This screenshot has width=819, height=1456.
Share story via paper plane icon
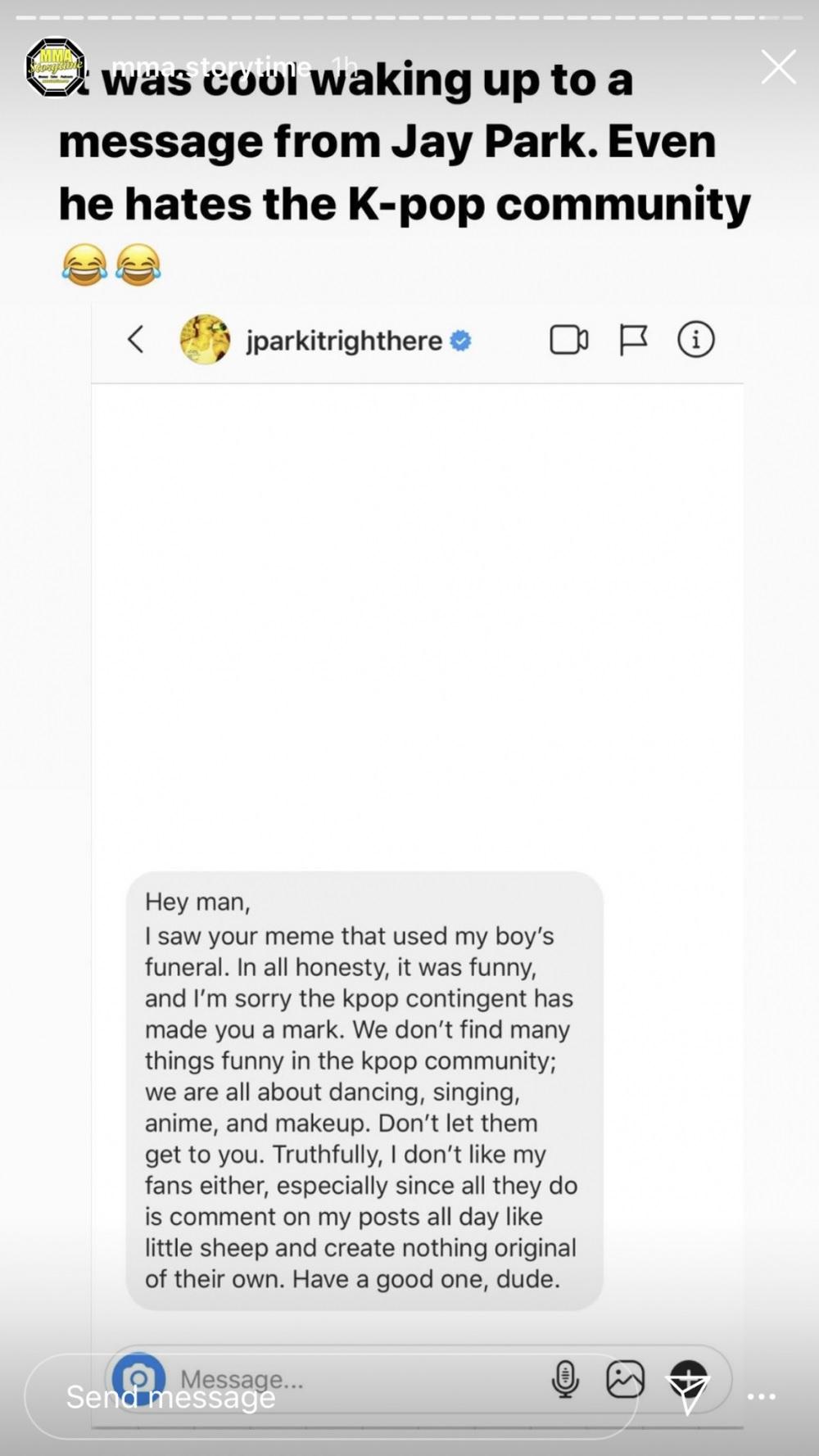(688, 1393)
